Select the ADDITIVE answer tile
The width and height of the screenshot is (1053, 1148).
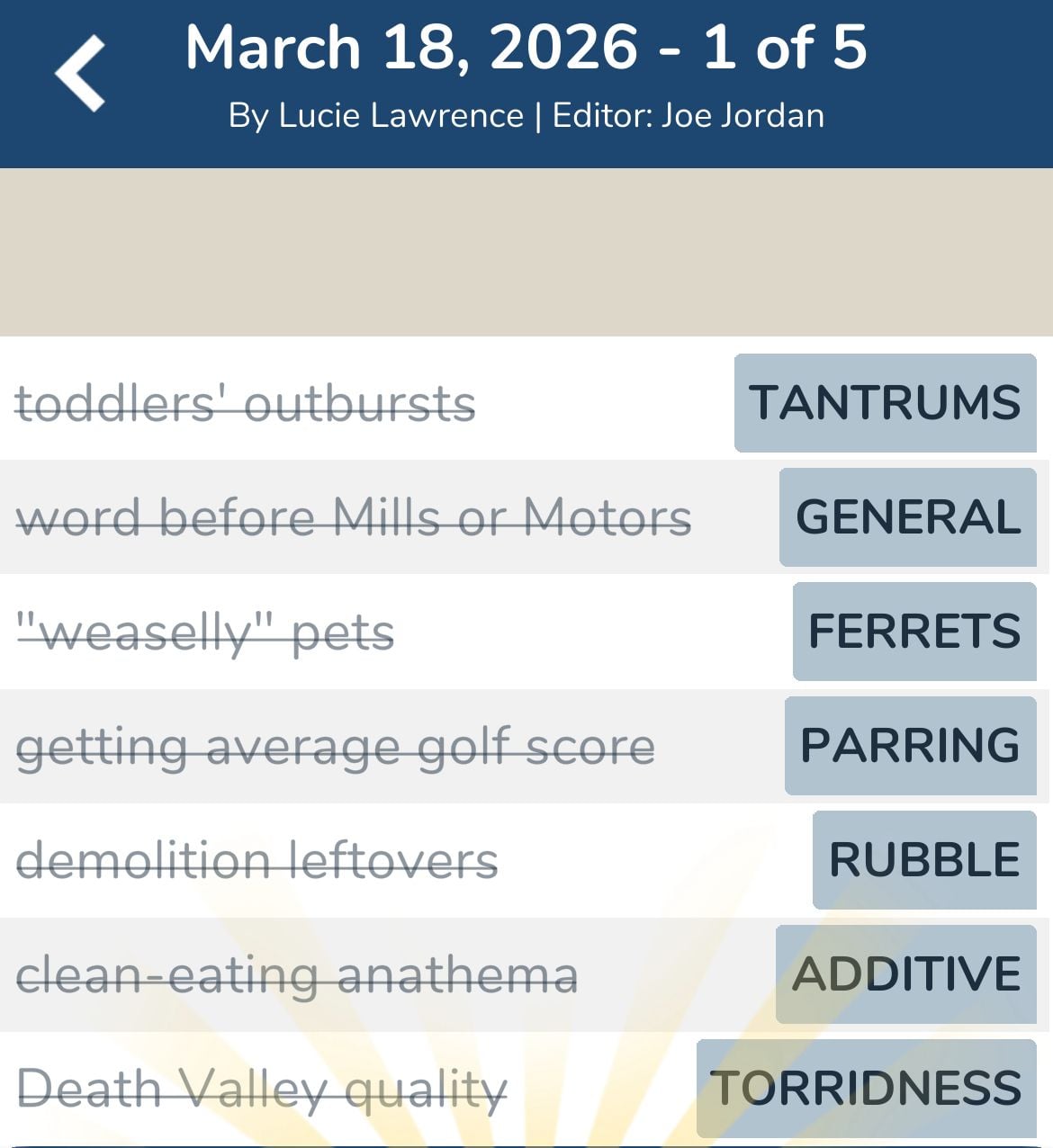(906, 972)
